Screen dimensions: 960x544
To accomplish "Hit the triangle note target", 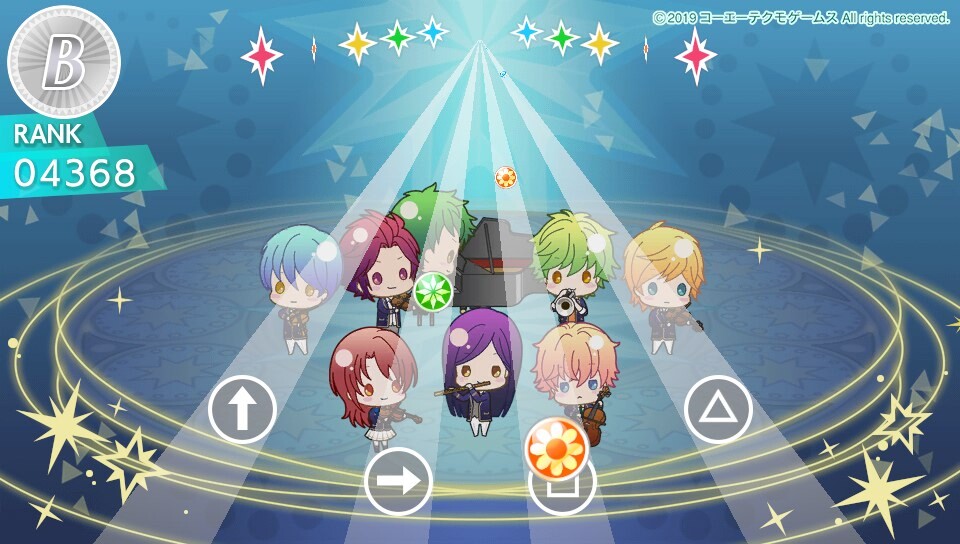I will (x=718, y=409).
